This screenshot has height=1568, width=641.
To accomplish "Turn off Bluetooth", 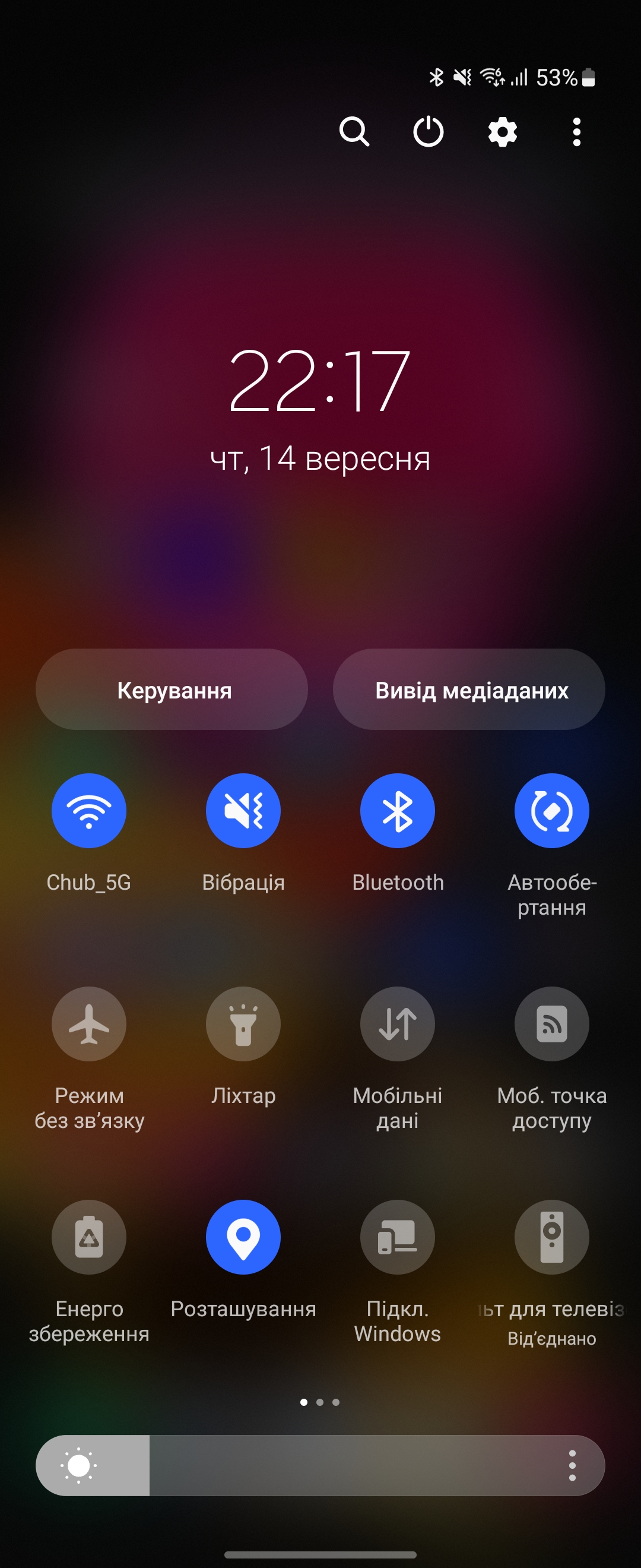I will click(398, 811).
